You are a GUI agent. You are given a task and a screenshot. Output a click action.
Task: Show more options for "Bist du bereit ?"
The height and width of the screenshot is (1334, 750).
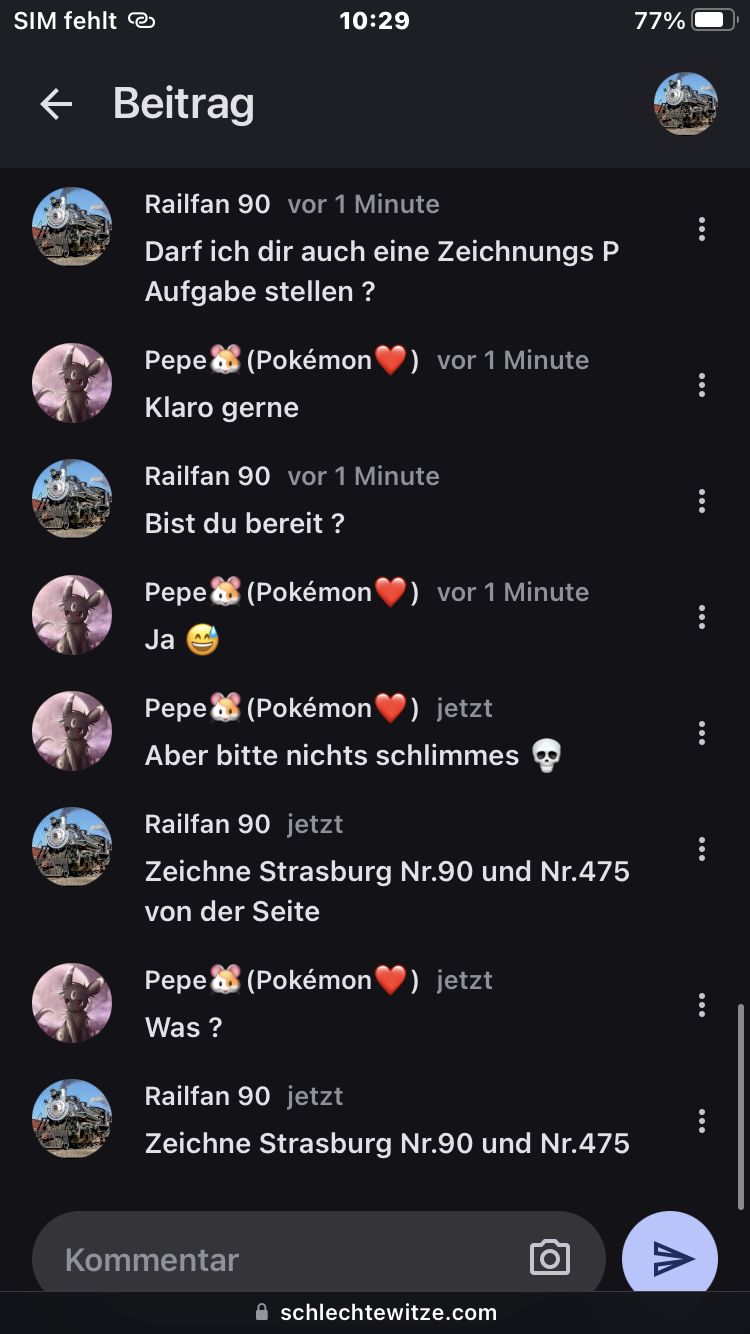(x=702, y=501)
